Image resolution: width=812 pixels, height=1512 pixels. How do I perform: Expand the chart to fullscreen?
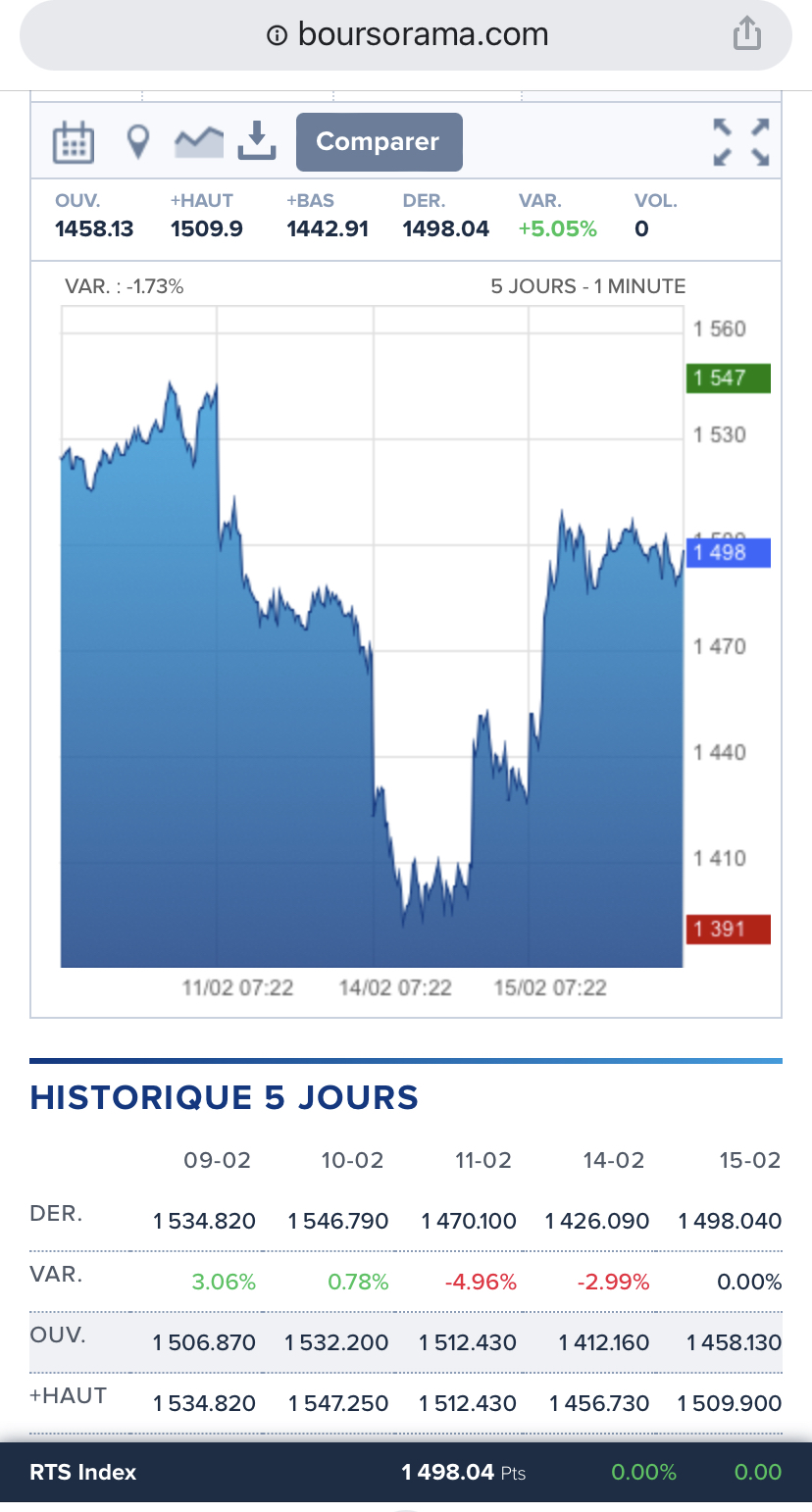(740, 142)
